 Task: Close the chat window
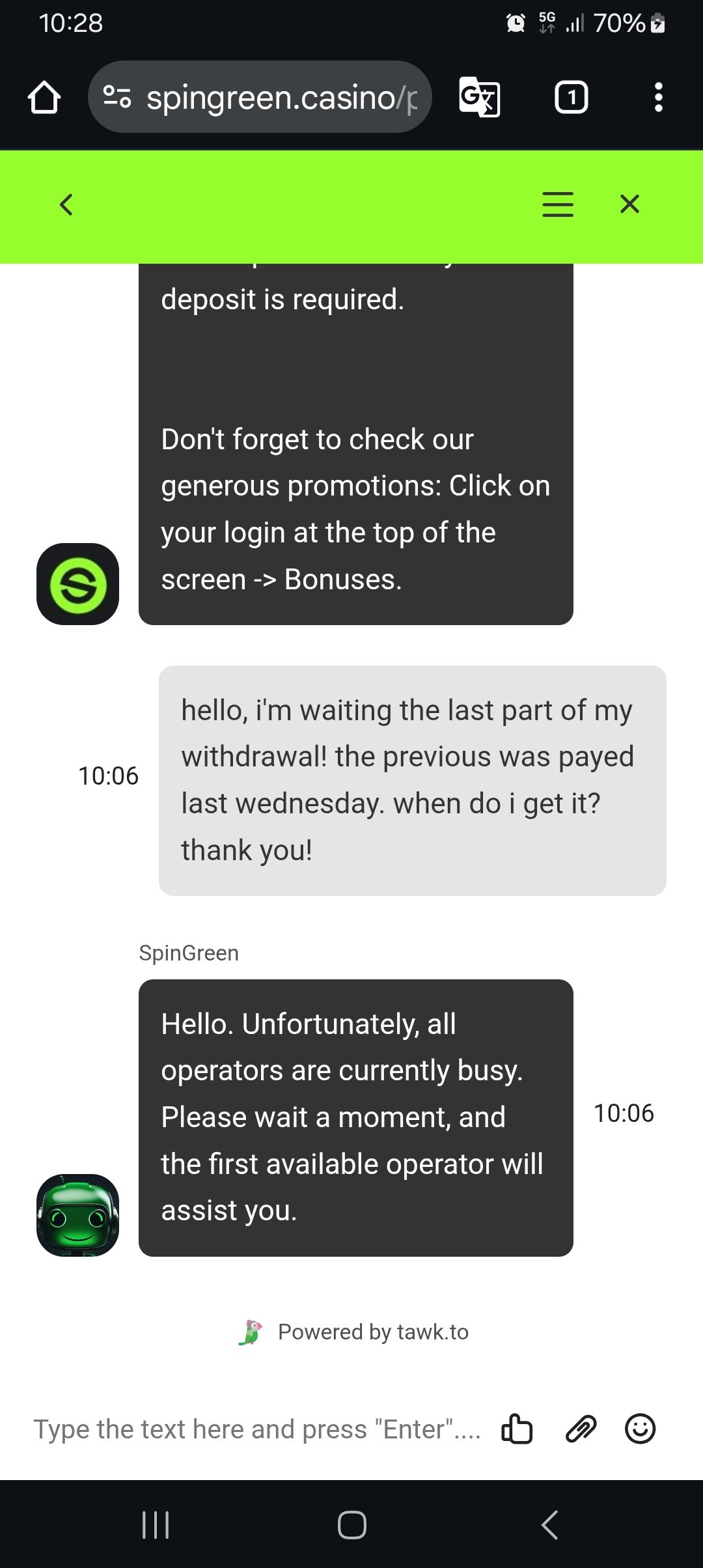629,204
